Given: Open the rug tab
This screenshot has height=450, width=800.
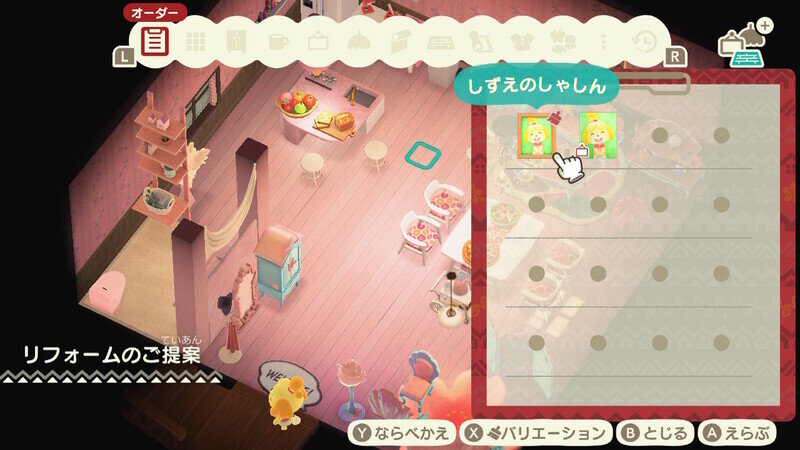Looking at the screenshot, I should [440, 42].
